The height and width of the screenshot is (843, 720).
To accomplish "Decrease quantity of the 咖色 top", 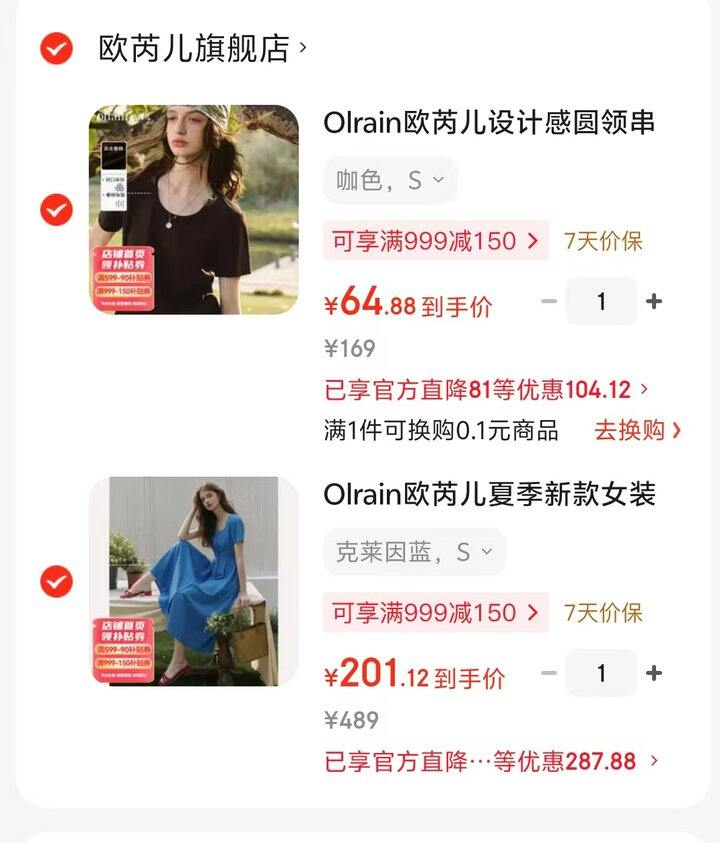I will tap(548, 301).
